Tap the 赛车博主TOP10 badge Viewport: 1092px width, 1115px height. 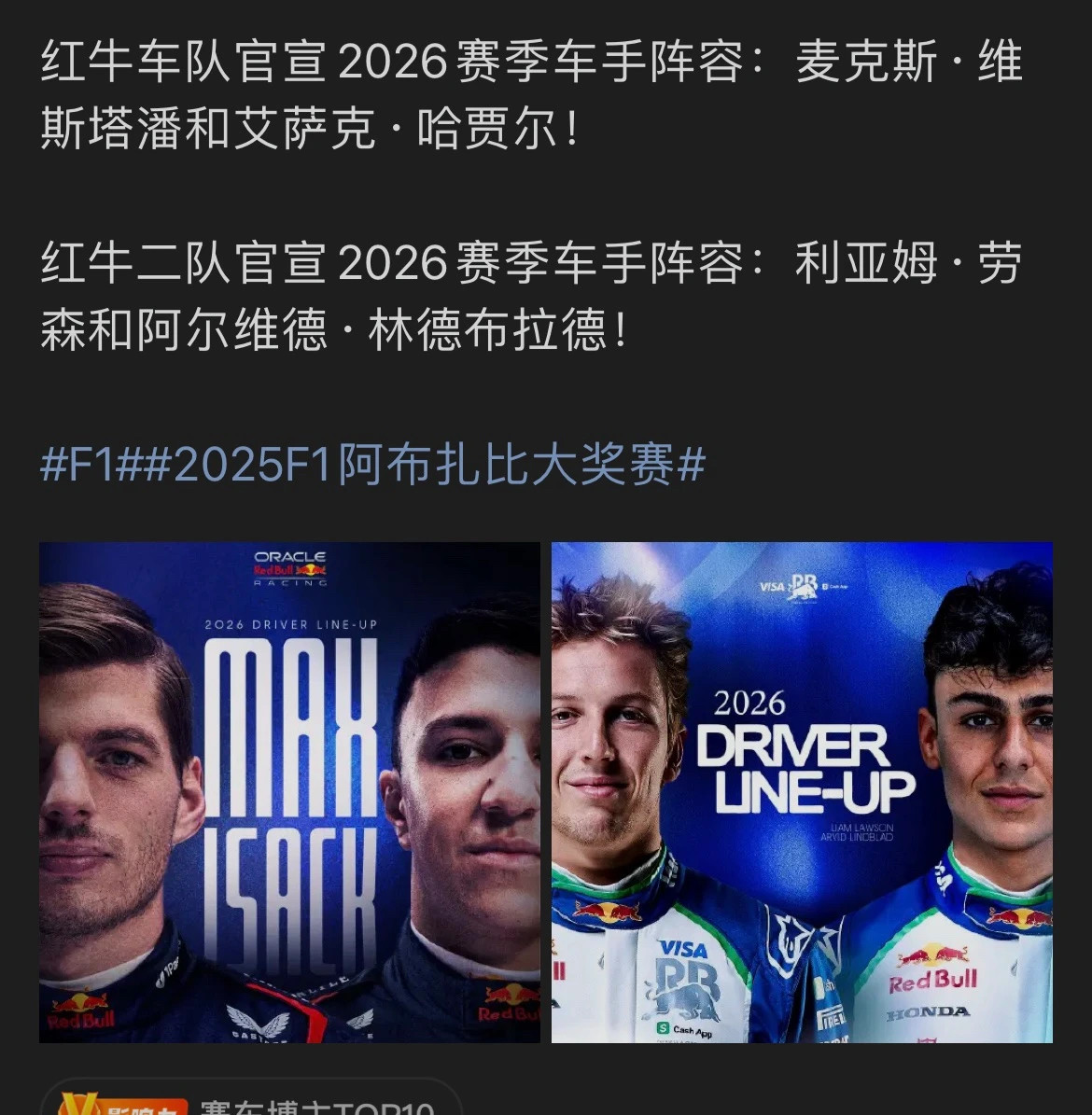pos(252,1104)
